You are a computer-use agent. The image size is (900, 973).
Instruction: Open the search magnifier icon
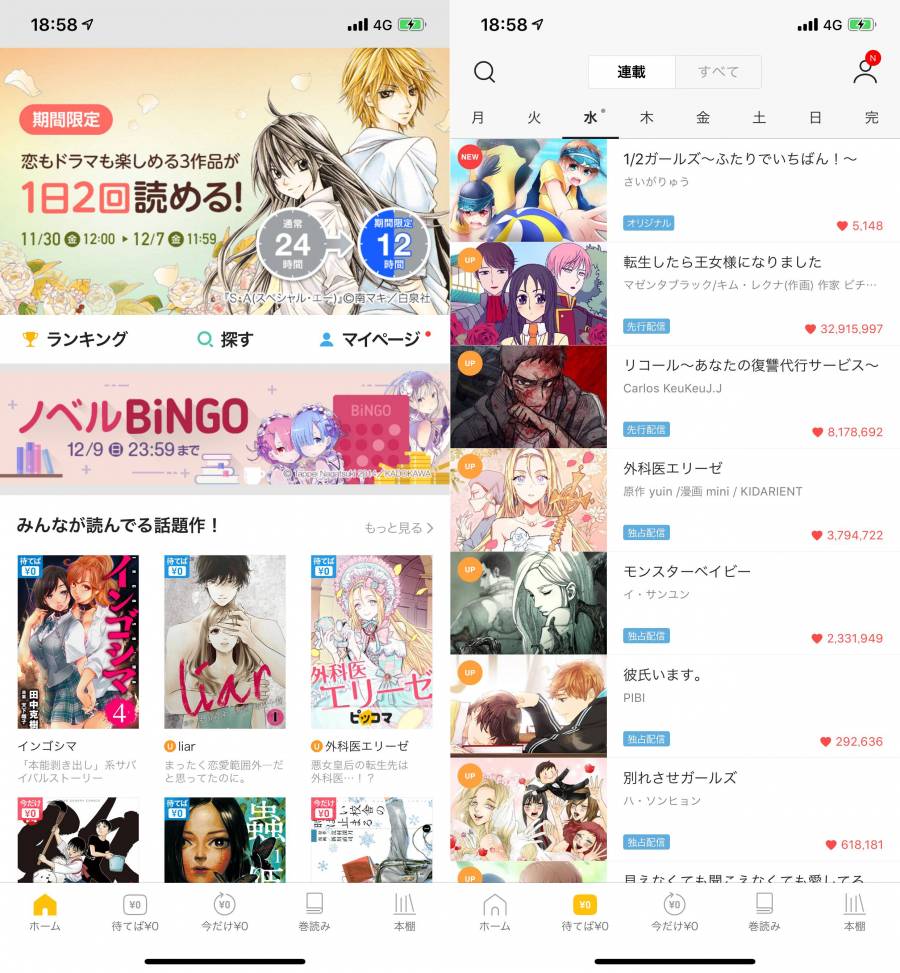(485, 72)
